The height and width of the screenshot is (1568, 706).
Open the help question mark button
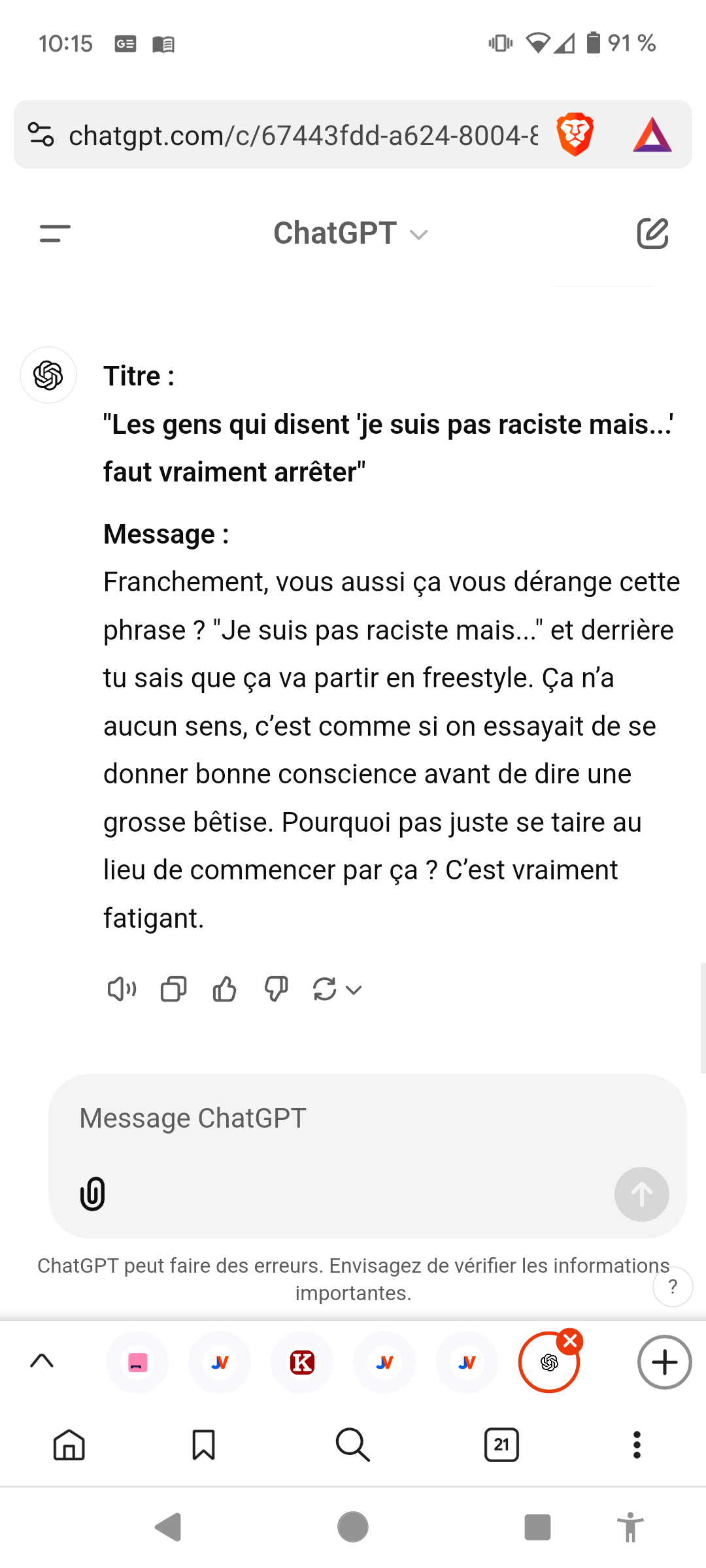(x=673, y=1286)
